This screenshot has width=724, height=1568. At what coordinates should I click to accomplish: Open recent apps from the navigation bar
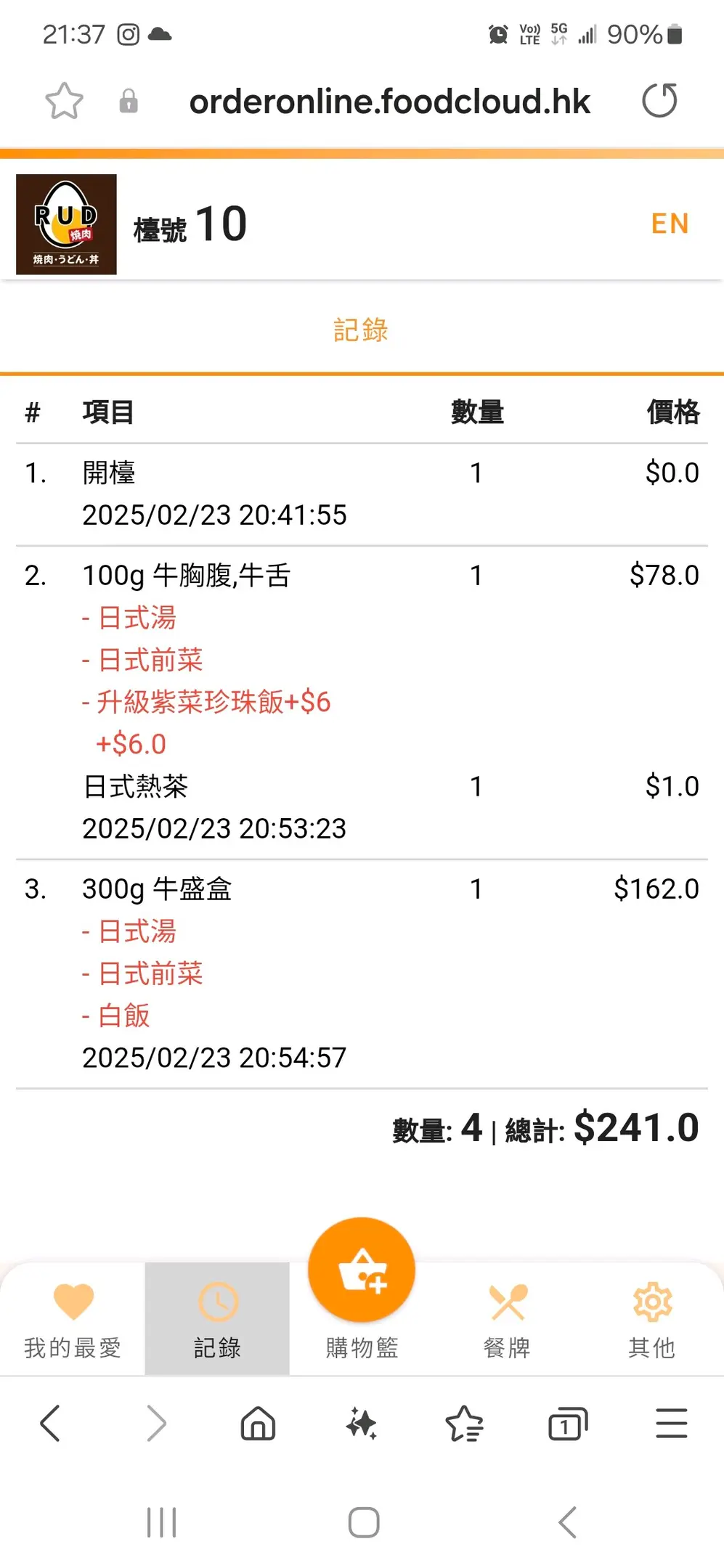(x=161, y=1522)
